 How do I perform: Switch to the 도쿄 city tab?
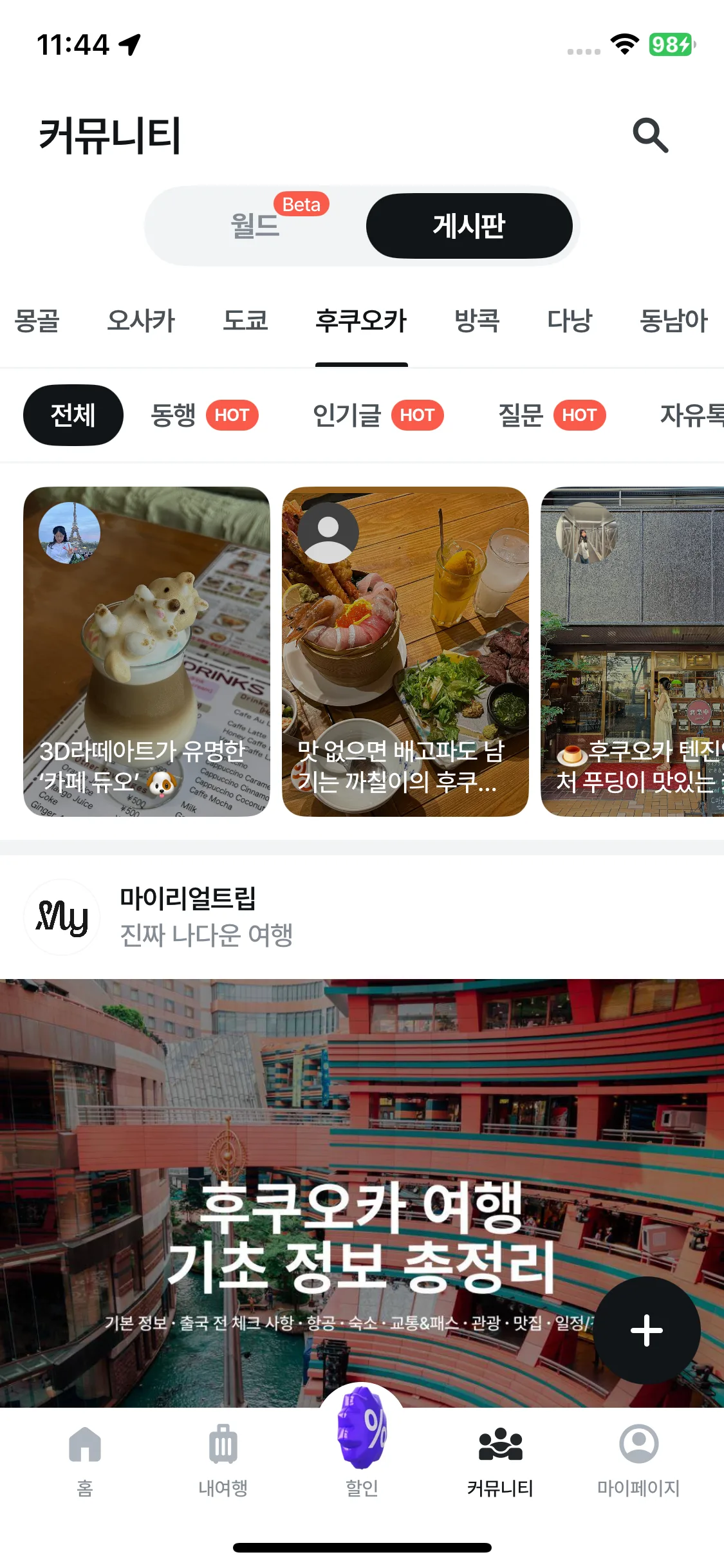(245, 321)
